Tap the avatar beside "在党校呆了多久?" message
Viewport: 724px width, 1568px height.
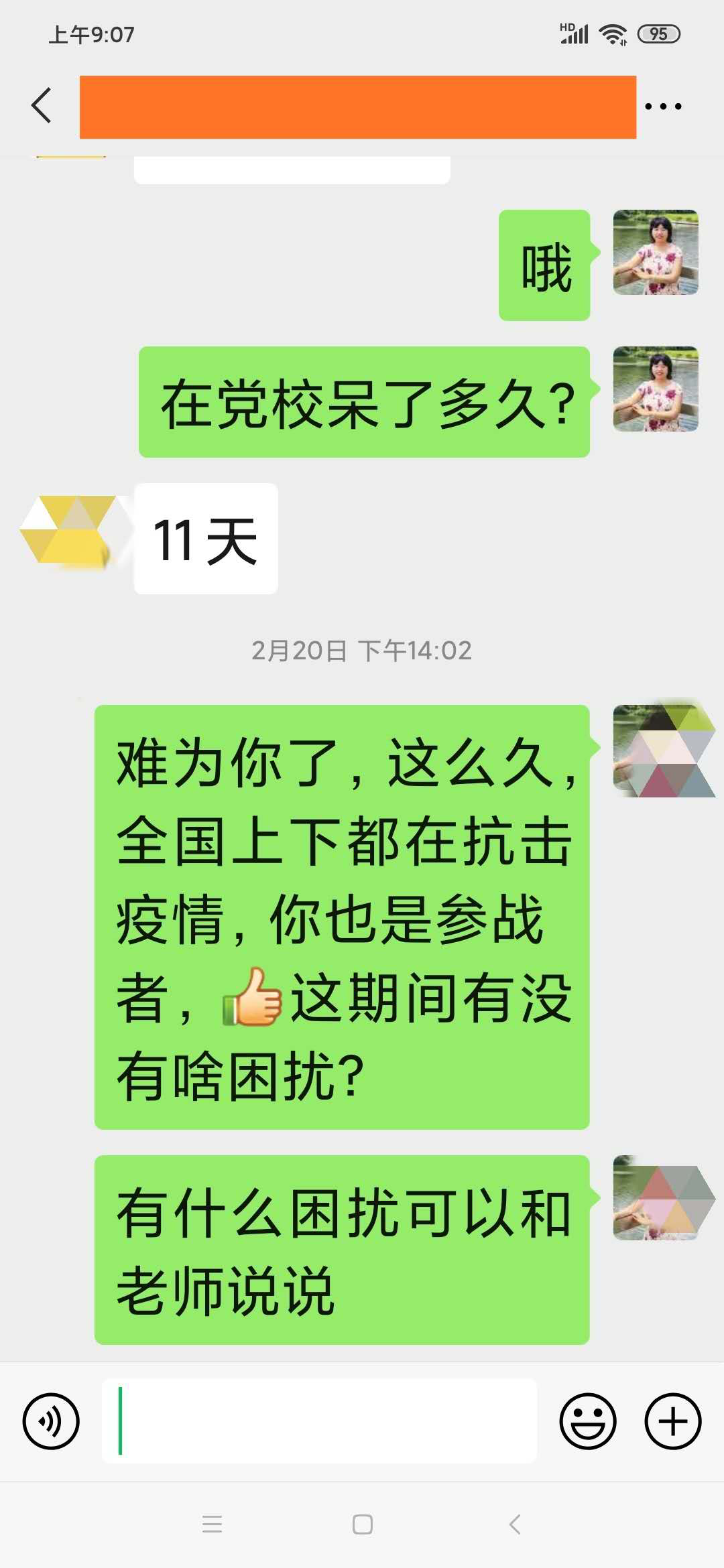coord(656,389)
